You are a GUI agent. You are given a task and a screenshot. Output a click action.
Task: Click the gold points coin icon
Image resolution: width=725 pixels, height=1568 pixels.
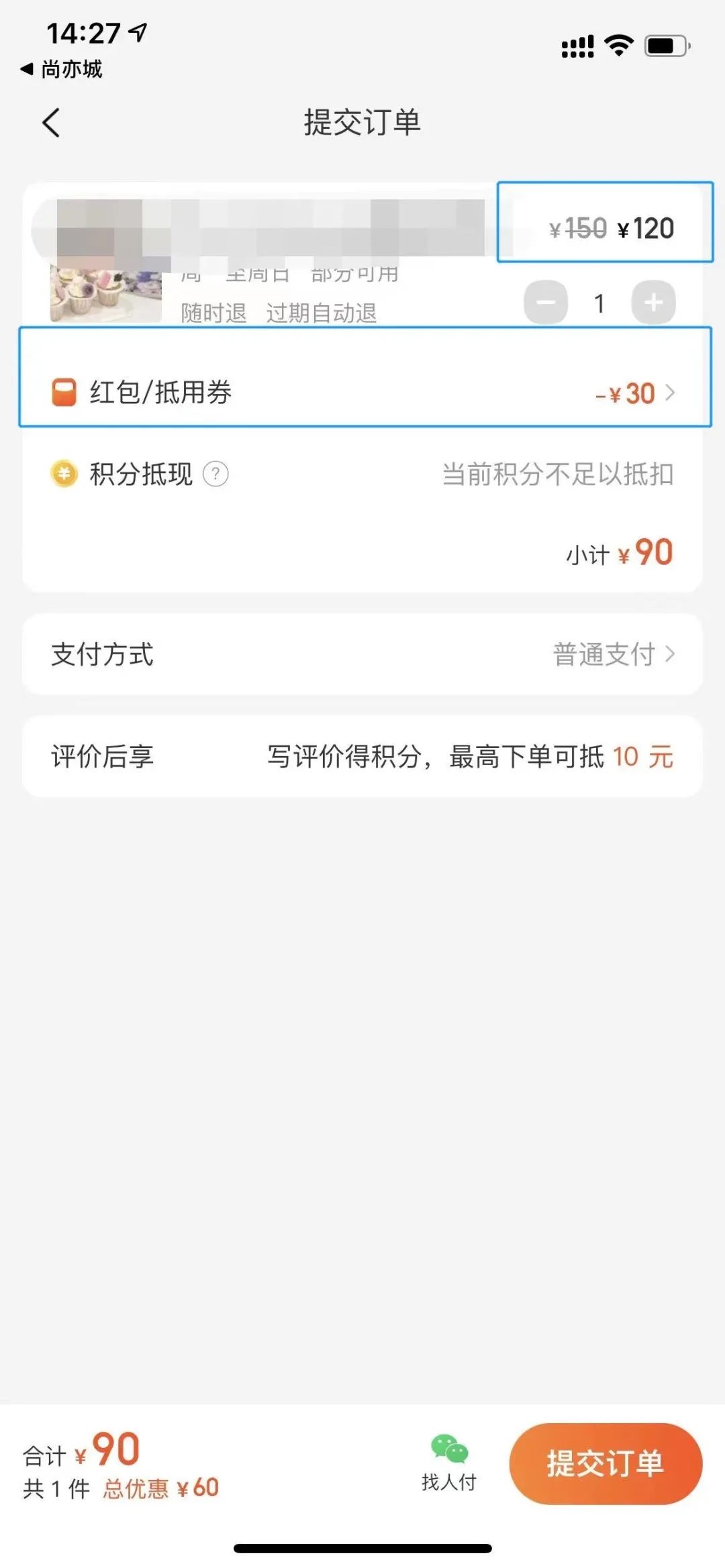(64, 474)
